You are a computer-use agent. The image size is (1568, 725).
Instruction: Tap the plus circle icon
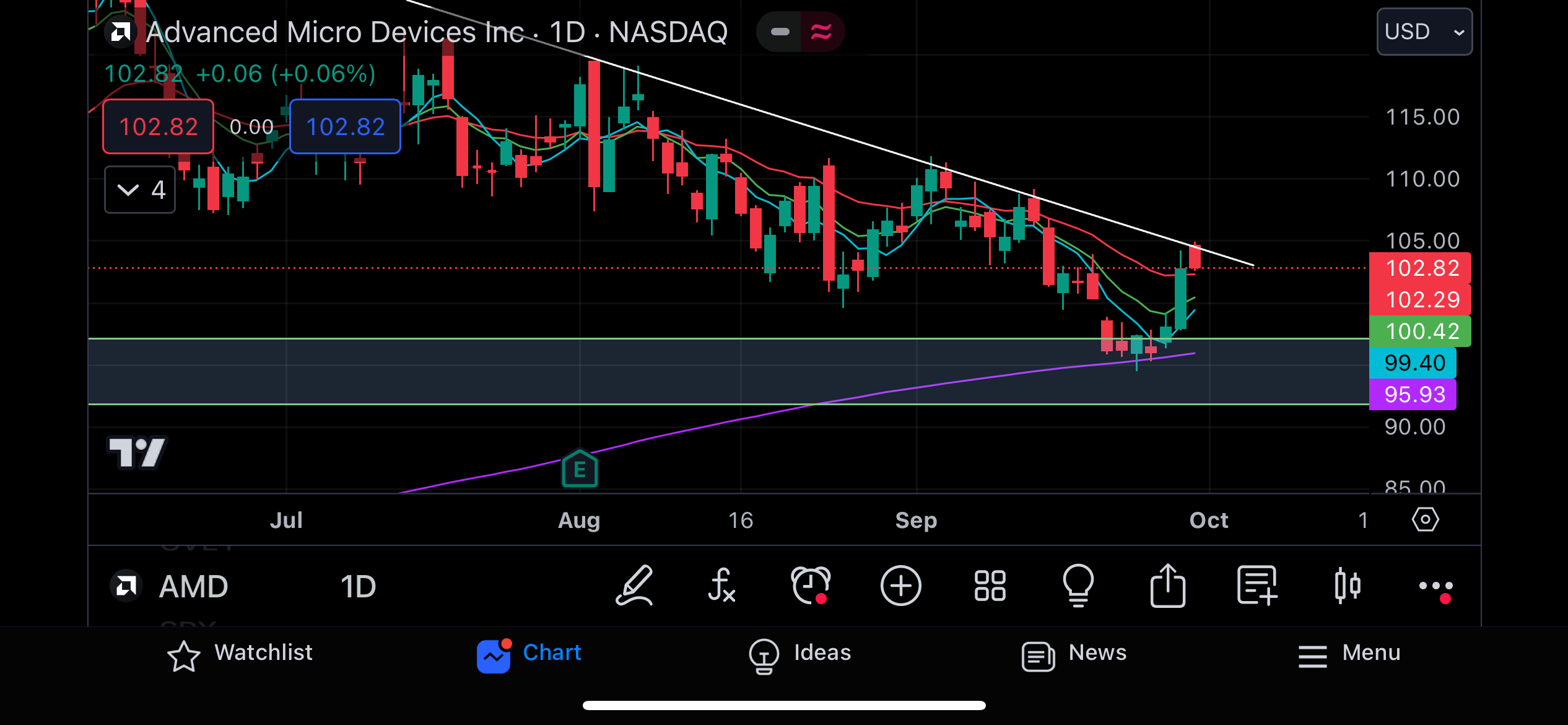tap(900, 586)
